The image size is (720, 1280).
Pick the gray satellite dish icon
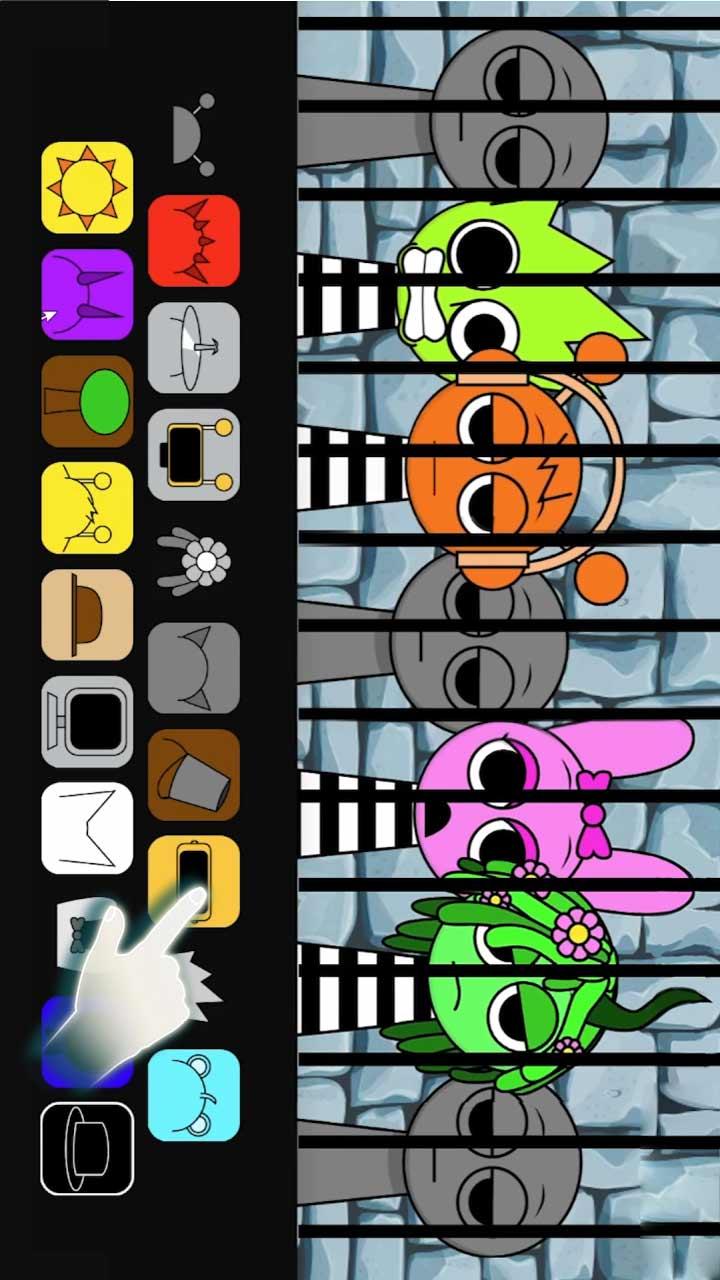coord(194,347)
